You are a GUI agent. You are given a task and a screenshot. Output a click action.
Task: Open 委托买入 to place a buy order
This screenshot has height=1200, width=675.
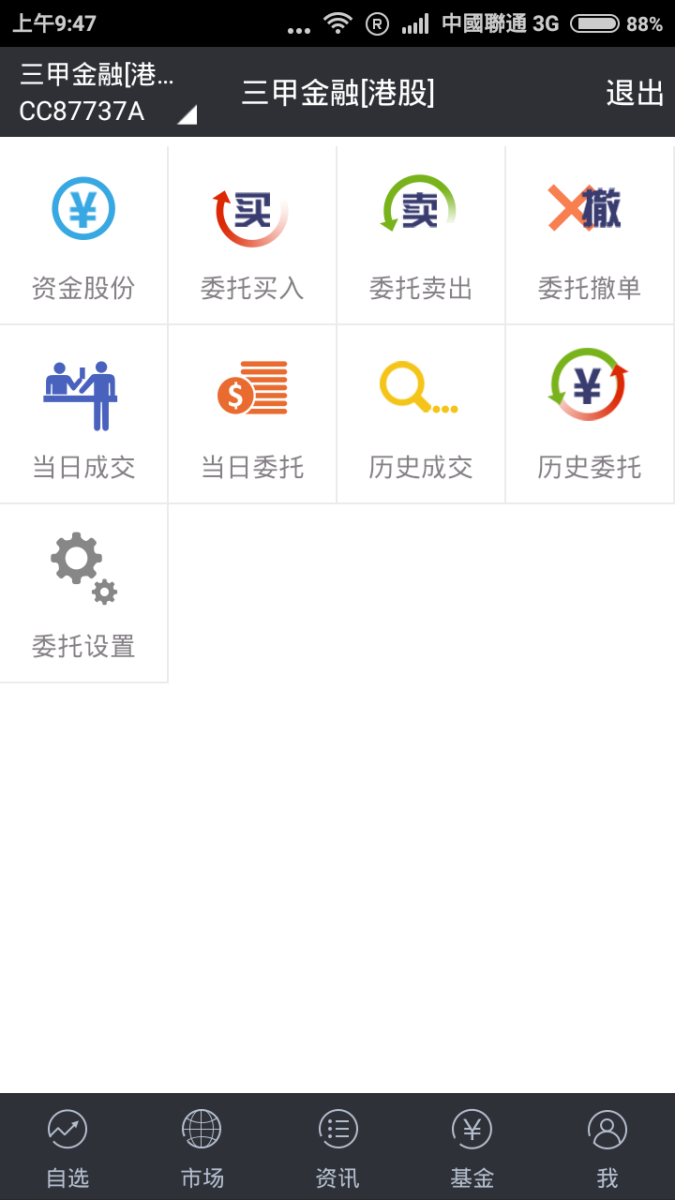(252, 235)
